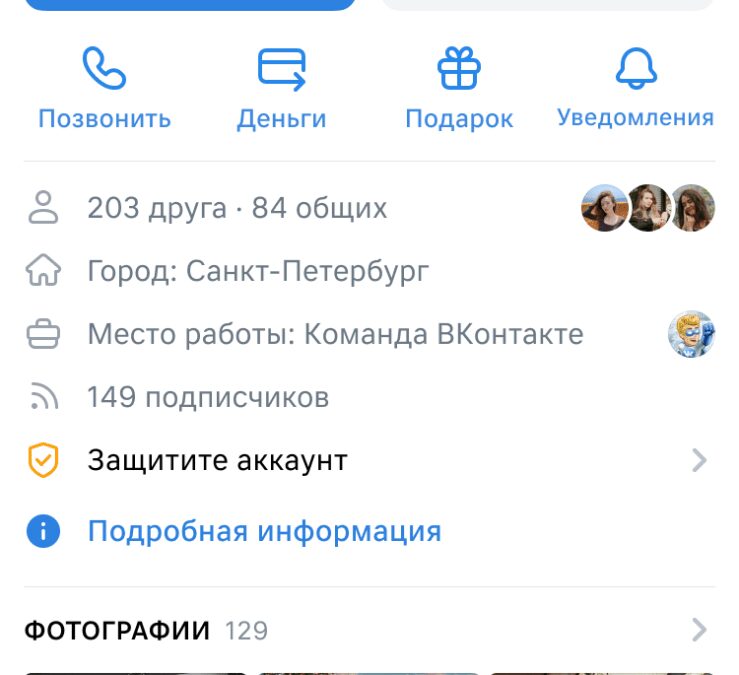This screenshot has height=675, width=739.
Task: Tap the Город: Санкт-Петербург row
Action: (258, 271)
